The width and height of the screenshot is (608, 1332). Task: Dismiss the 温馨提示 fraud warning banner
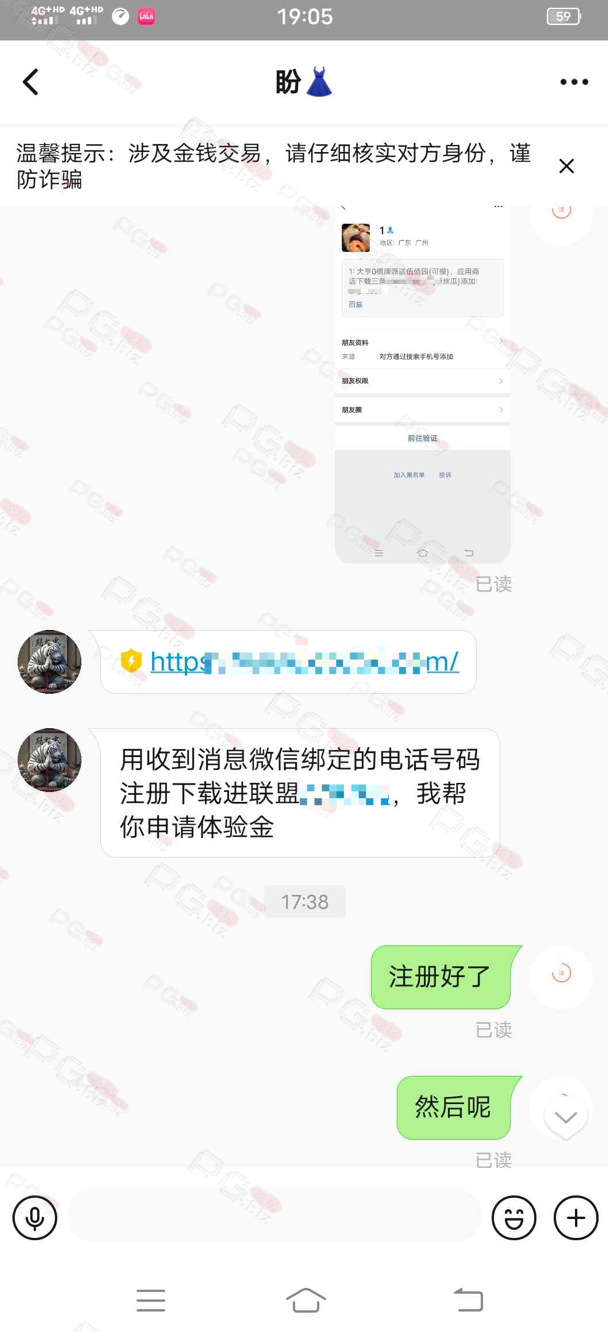click(566, 166)
